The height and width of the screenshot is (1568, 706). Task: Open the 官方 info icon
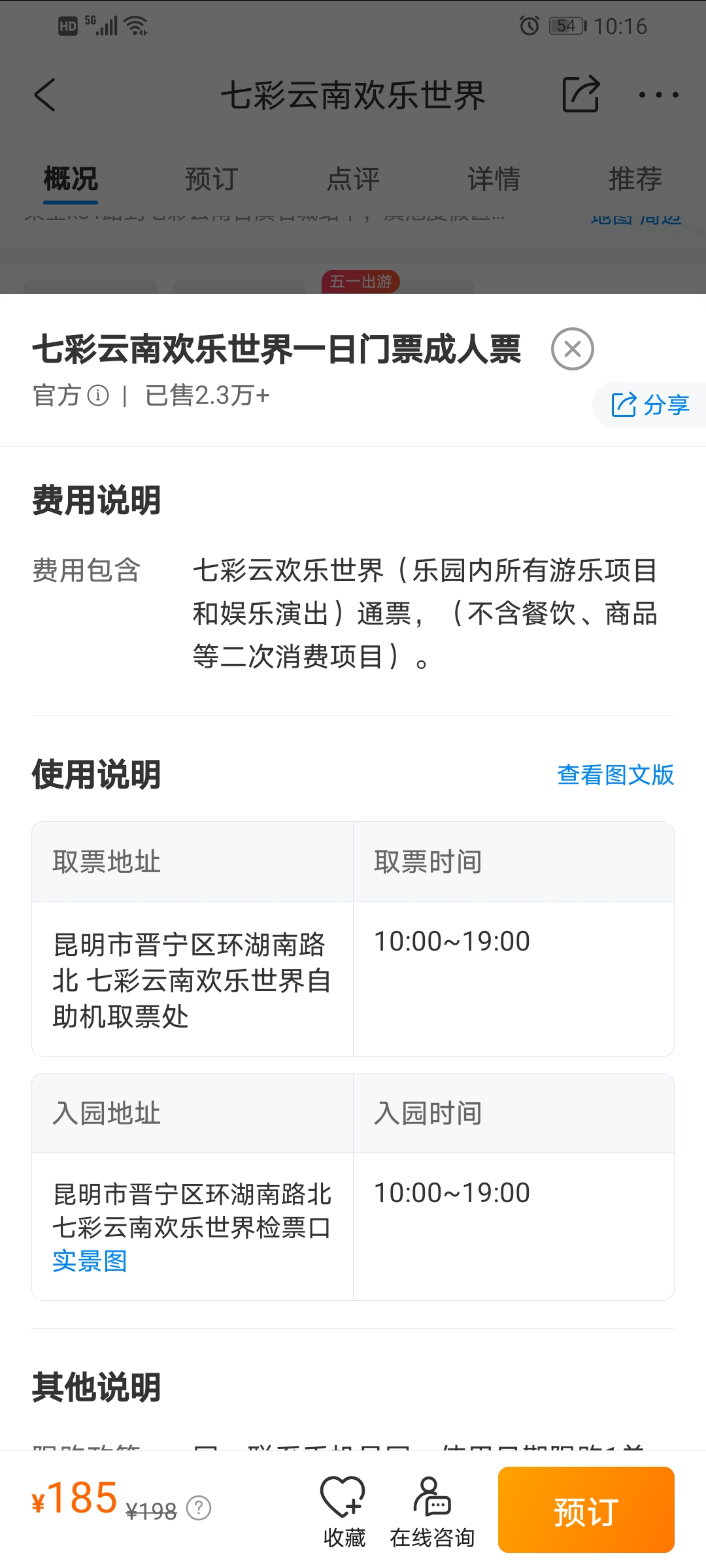98,395
